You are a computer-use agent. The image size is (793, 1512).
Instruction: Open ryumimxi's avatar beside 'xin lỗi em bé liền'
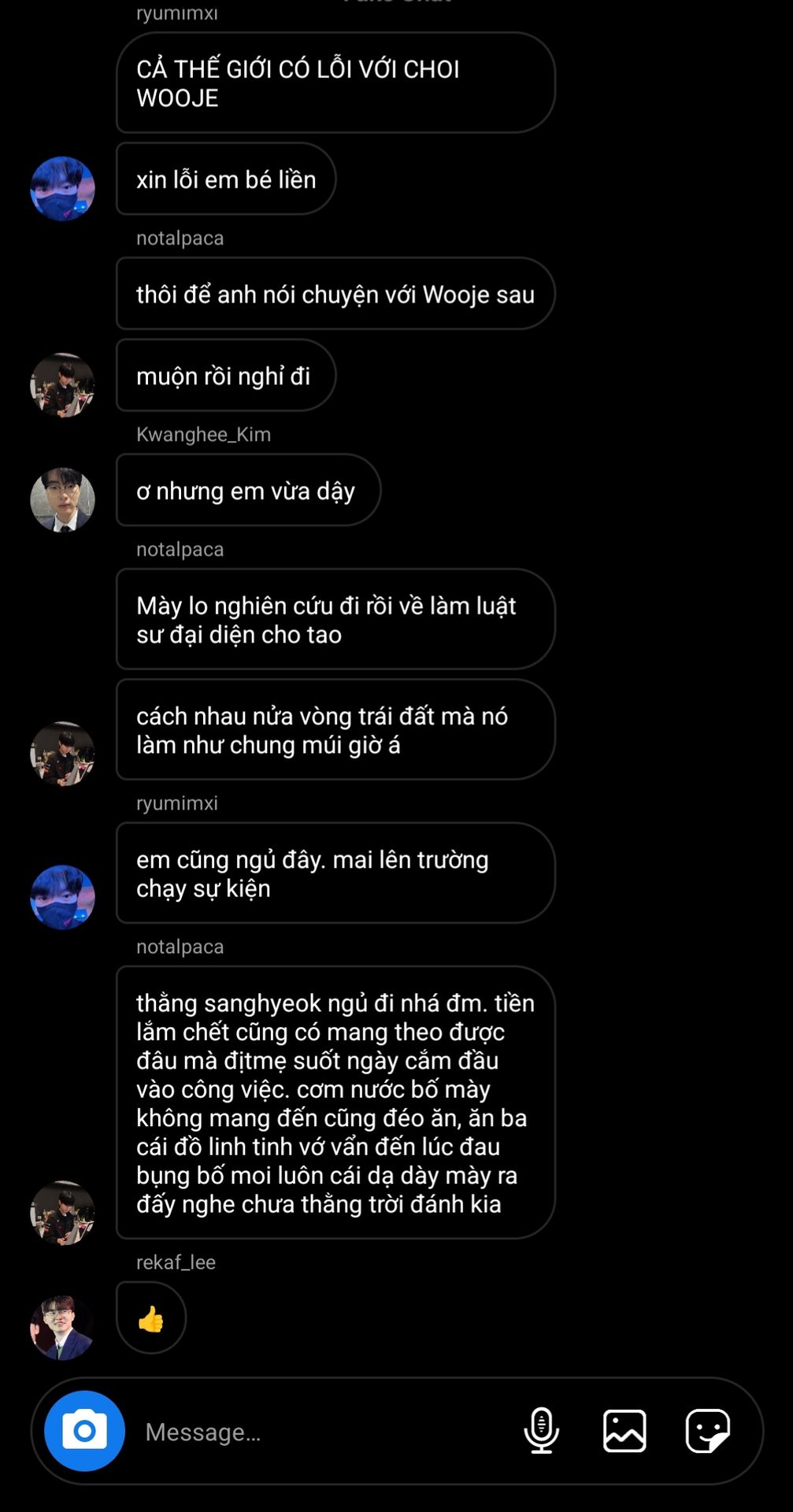pyautogui.click(x=62, y=189)
